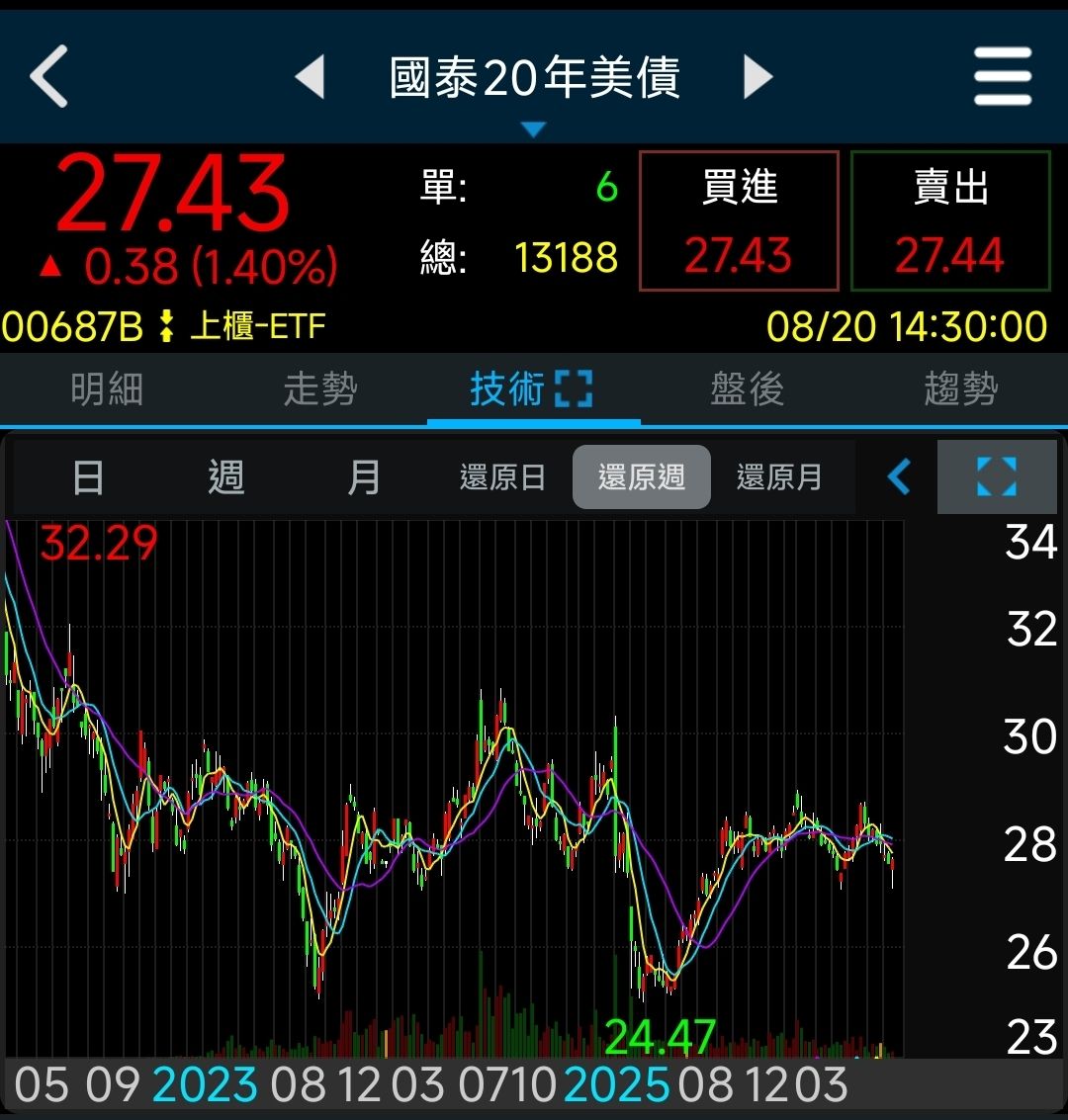Open the 趨勢 tab
The width and height of the screenshot is (1068, 1120).
[960, 389]
